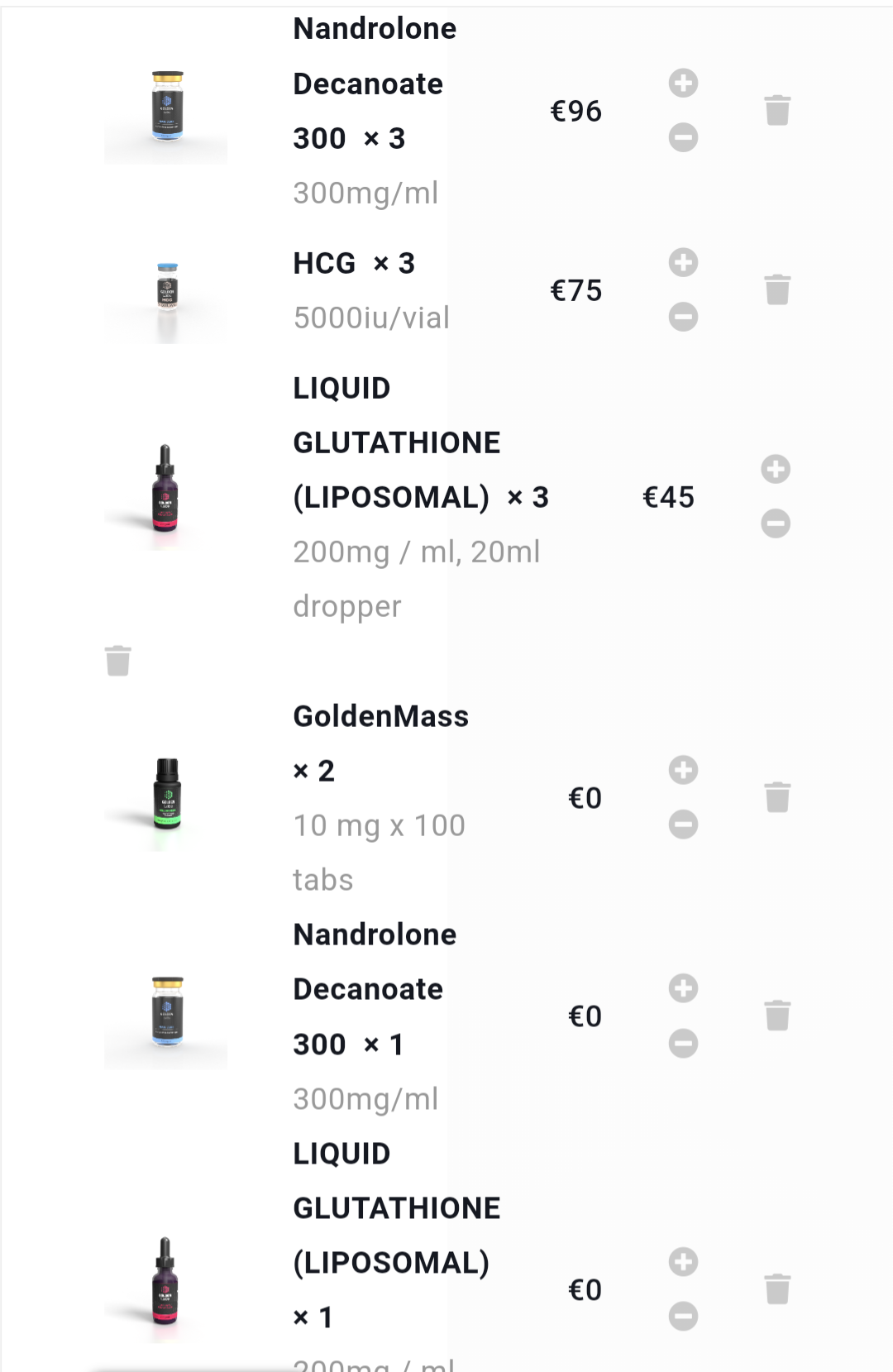Decrease the free Nandrolone Decanoate × 1 quantity
This screenshot has width=893, height=1372.
[x=683, y=1043]
